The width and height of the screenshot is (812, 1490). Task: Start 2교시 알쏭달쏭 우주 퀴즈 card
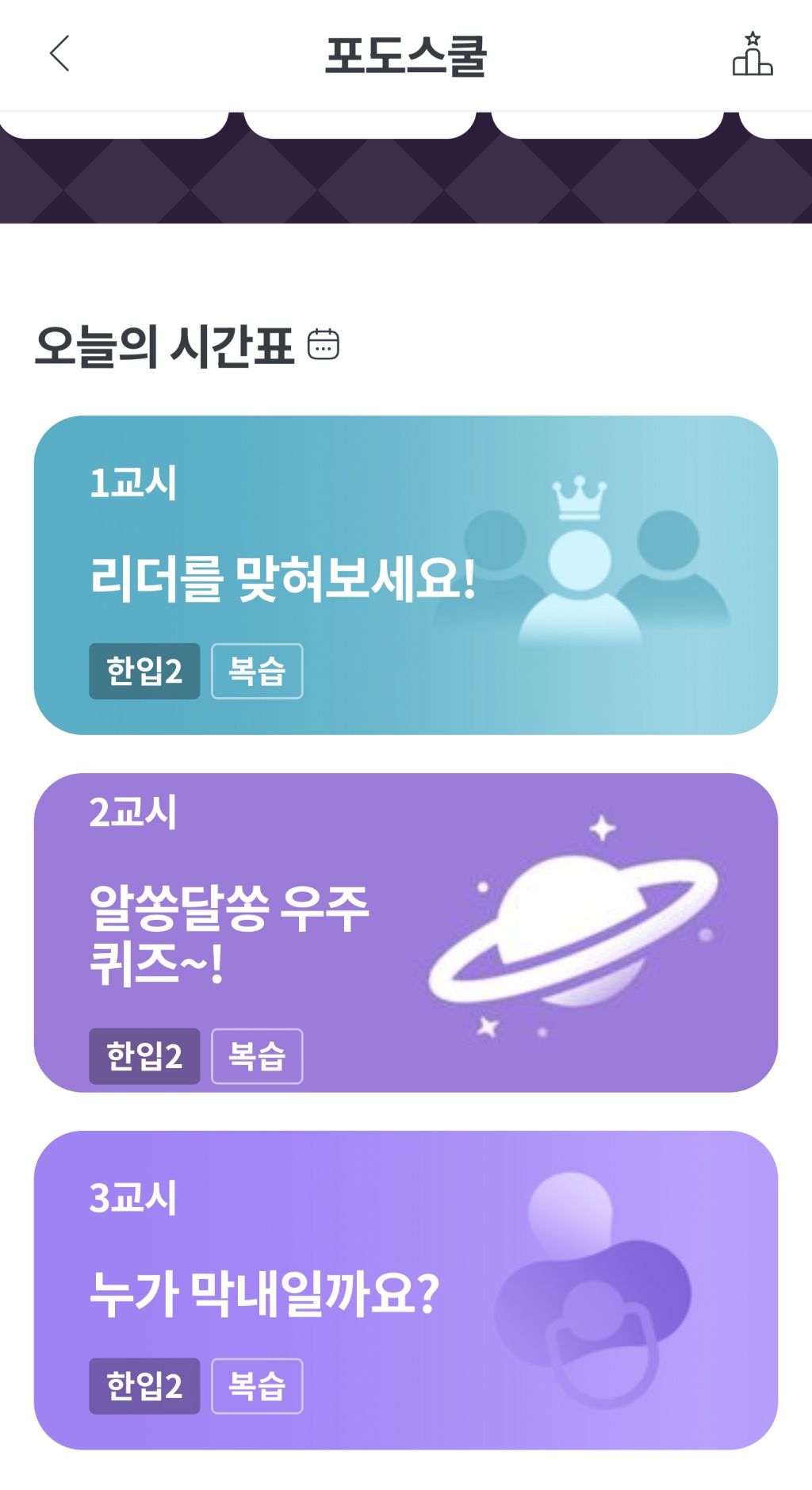(x=405, y=933)
